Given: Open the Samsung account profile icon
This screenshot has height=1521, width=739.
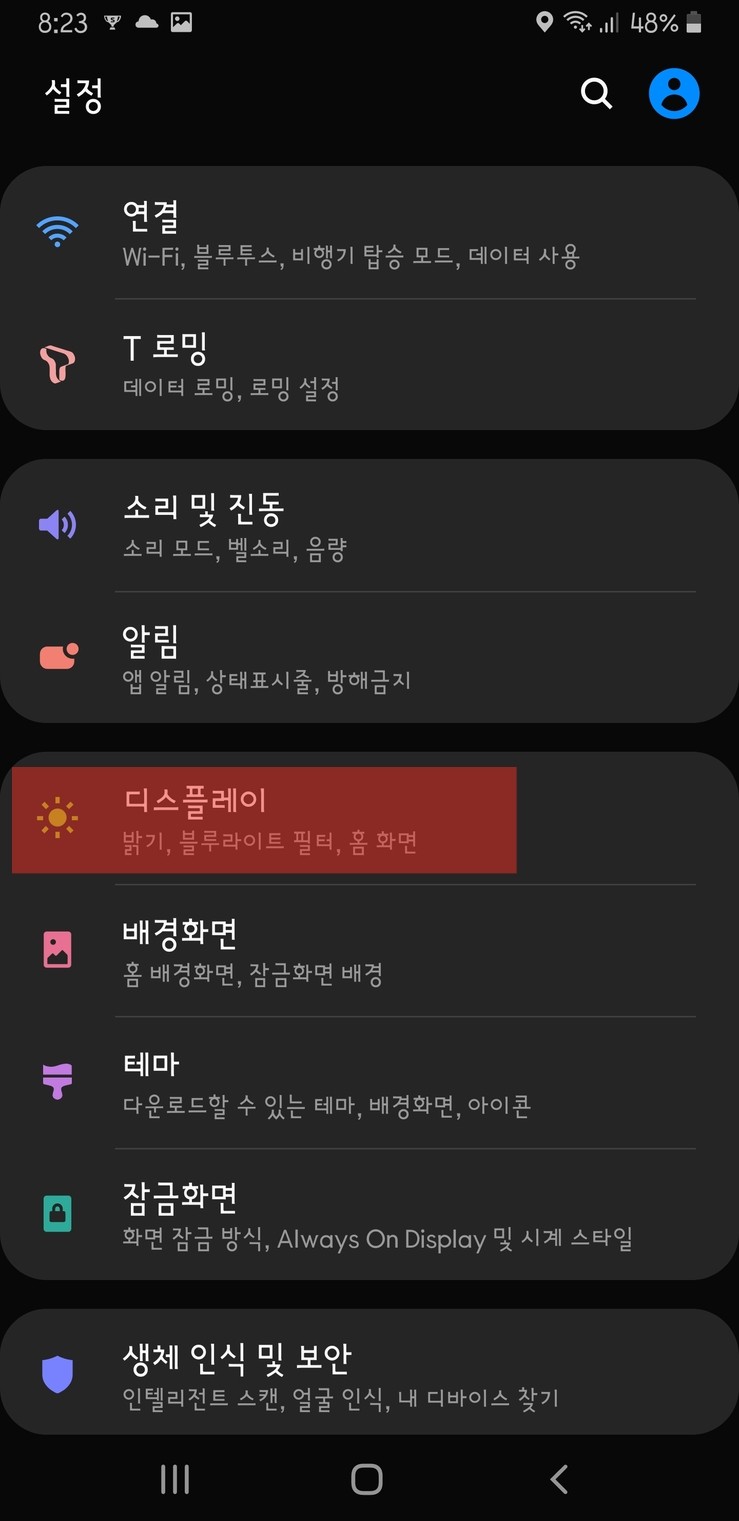Looking at the screenshot, I should coord(673,94).
